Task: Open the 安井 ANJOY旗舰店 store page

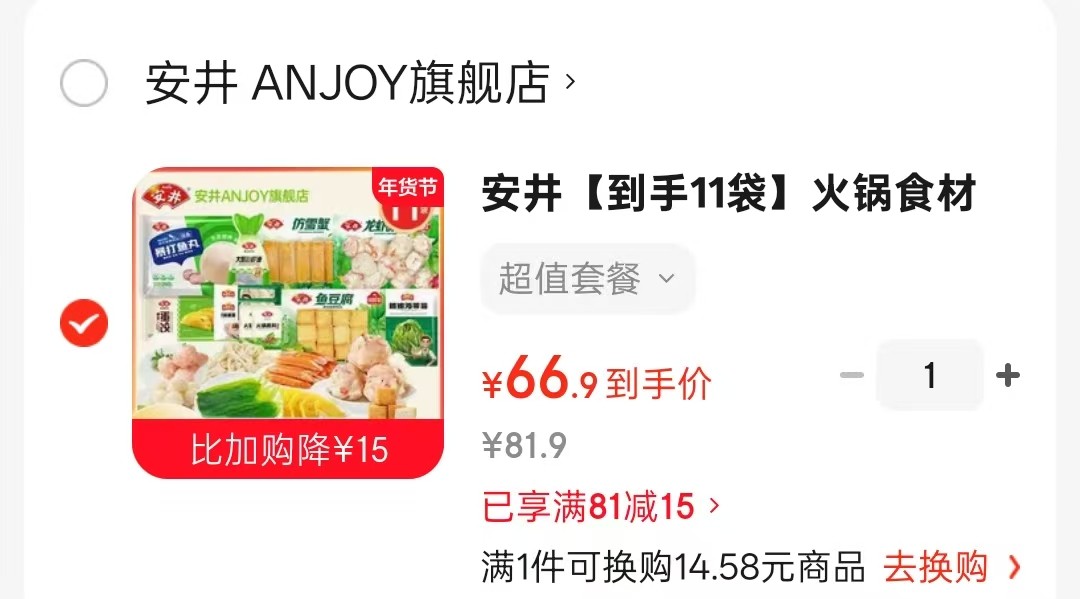Action: pyautogui.click(x=360, y=83)
